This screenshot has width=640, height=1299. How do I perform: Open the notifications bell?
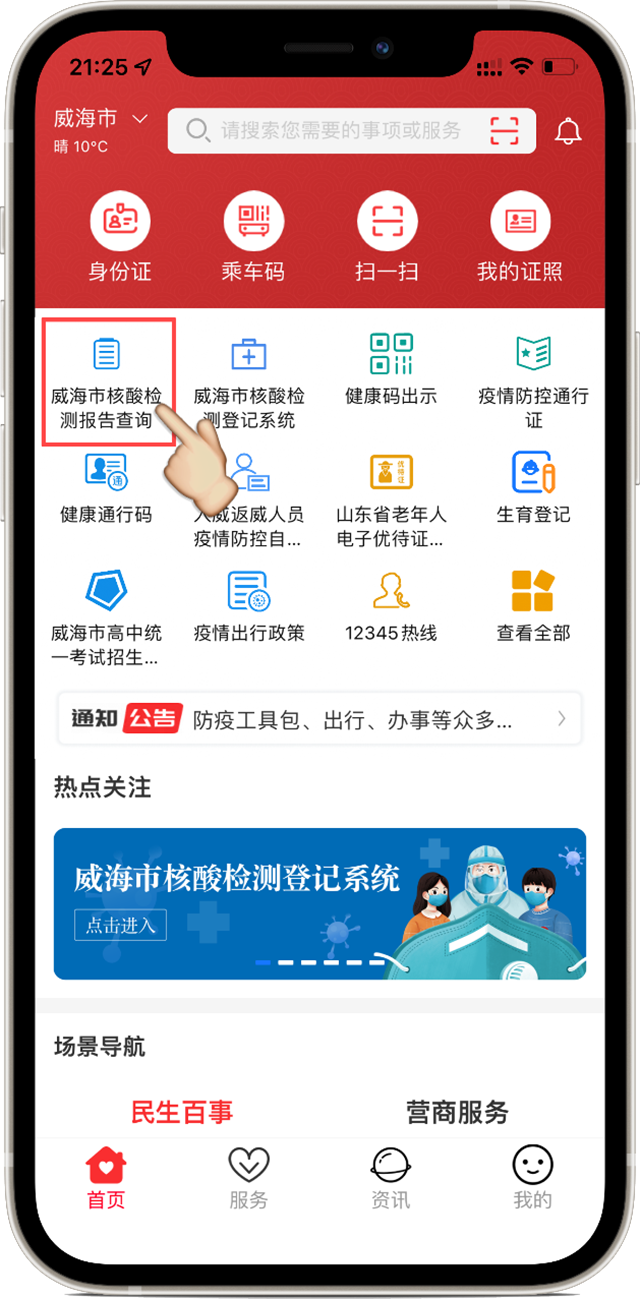569,131
